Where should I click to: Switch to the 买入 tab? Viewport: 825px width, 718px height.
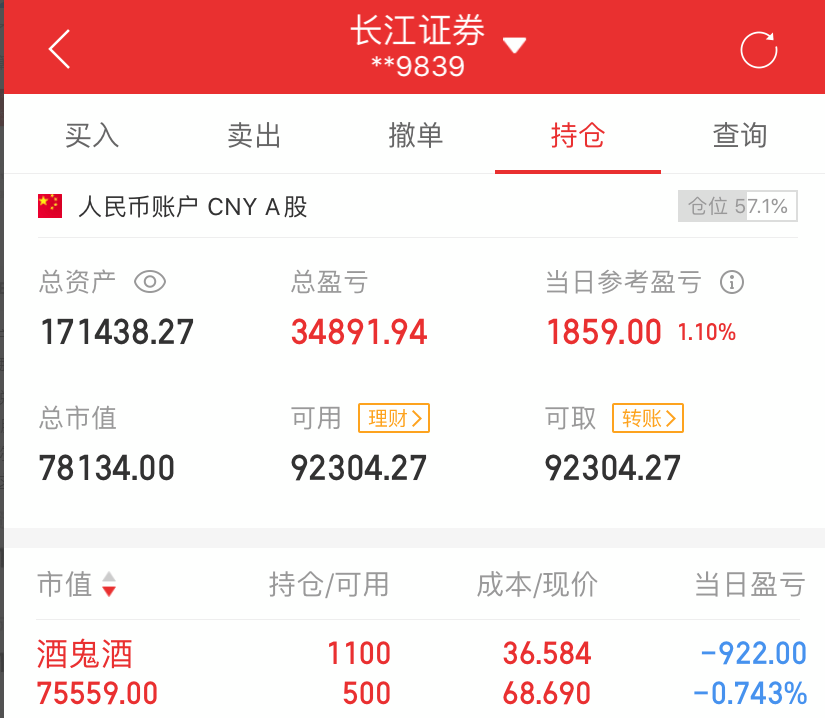coord(92,136)
